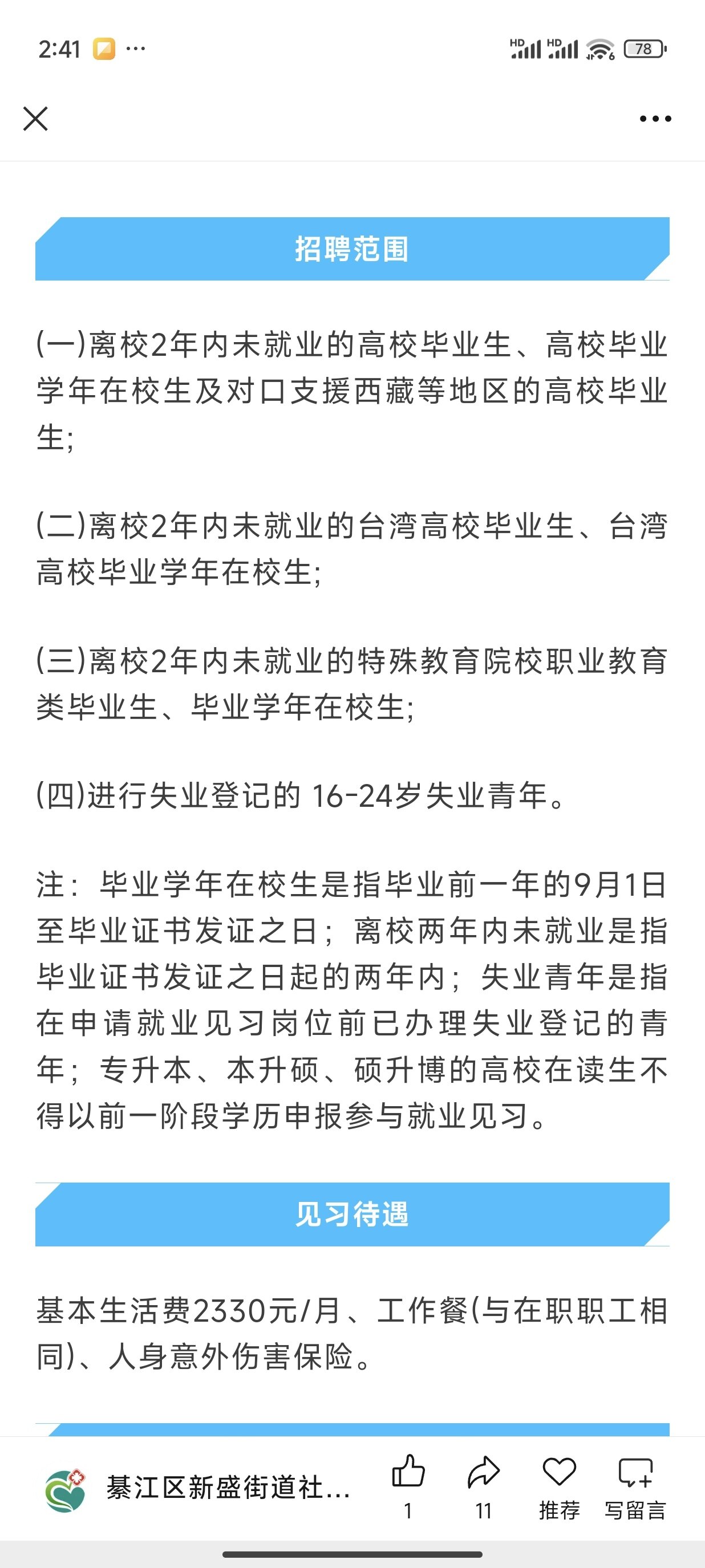Open 綦江区新盛街道社… account profile

click(198, 1488)
